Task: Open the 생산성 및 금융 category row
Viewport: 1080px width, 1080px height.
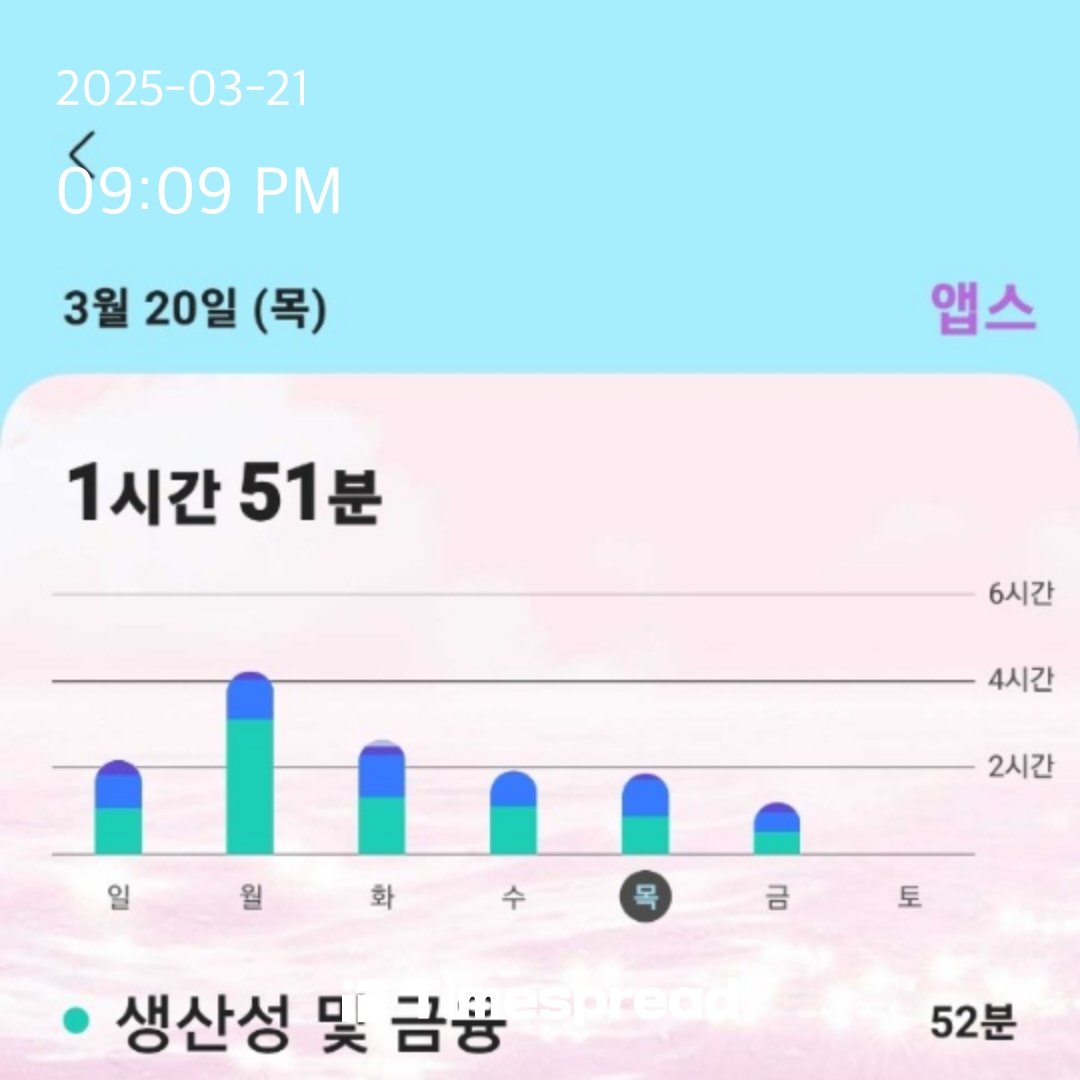Action: (539, 1021)
